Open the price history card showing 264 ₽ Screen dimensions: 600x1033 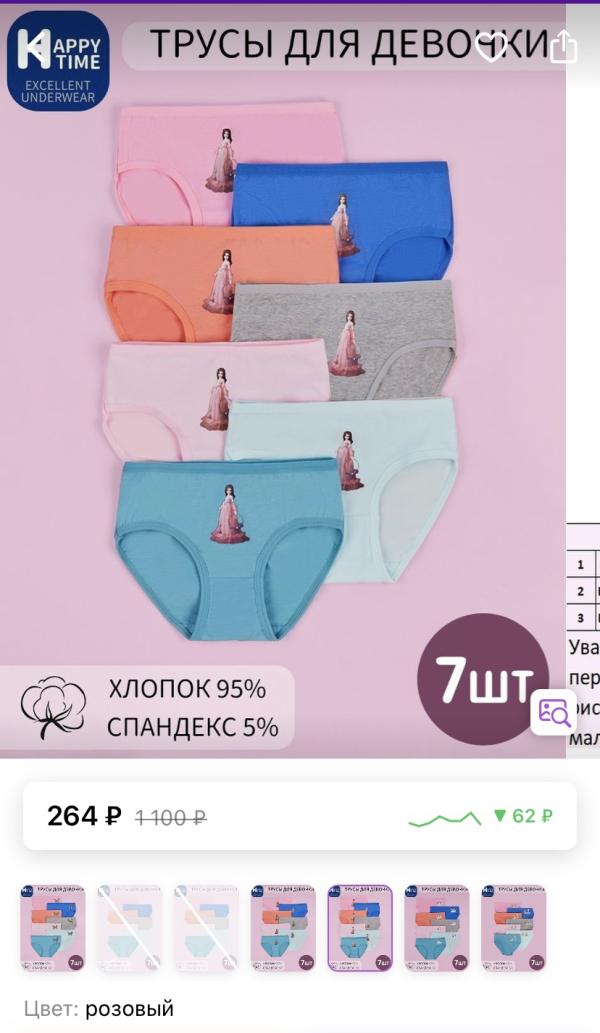(x=300, y=816)
